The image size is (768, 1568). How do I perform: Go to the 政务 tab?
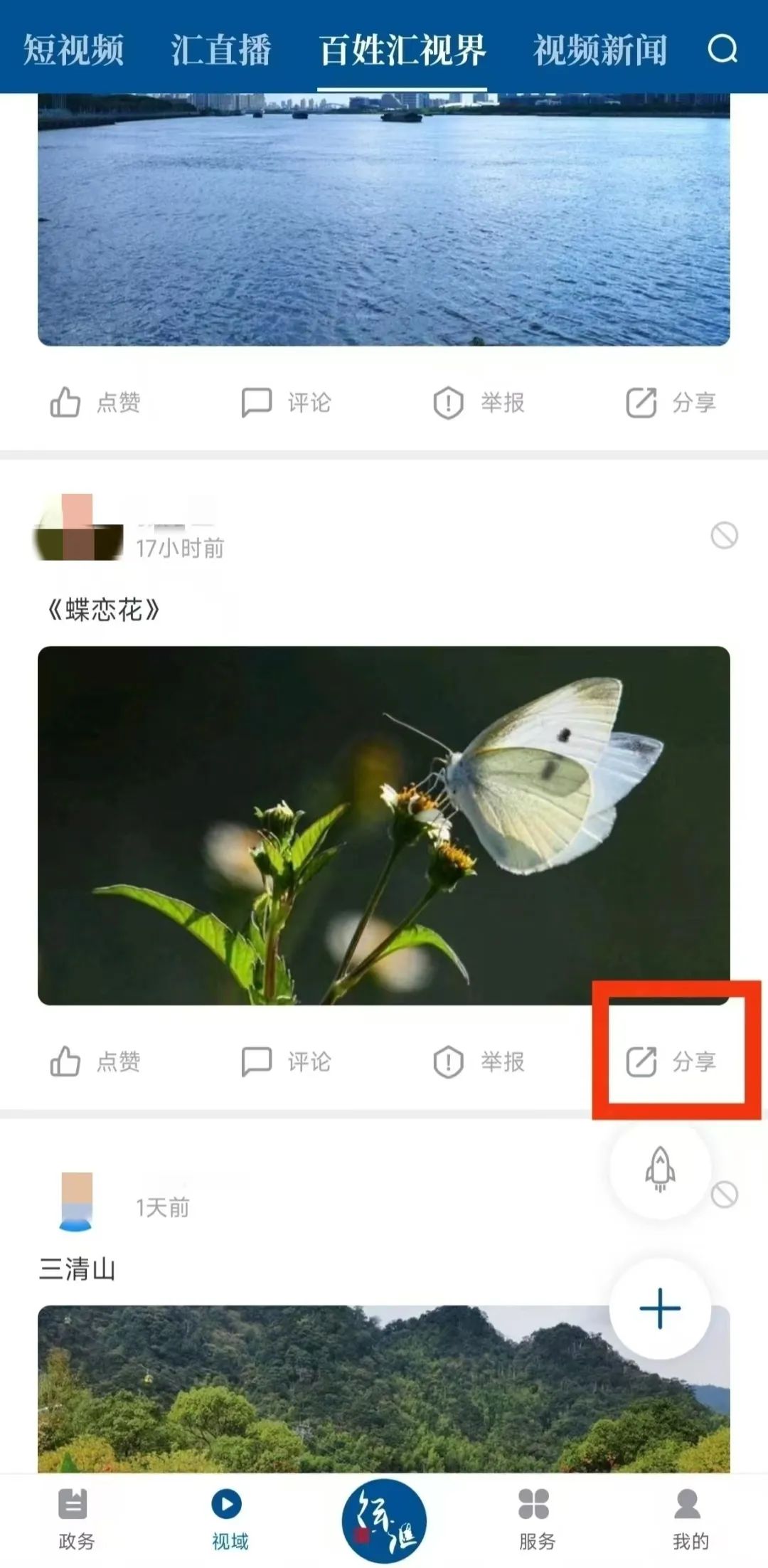[75, 1518]
